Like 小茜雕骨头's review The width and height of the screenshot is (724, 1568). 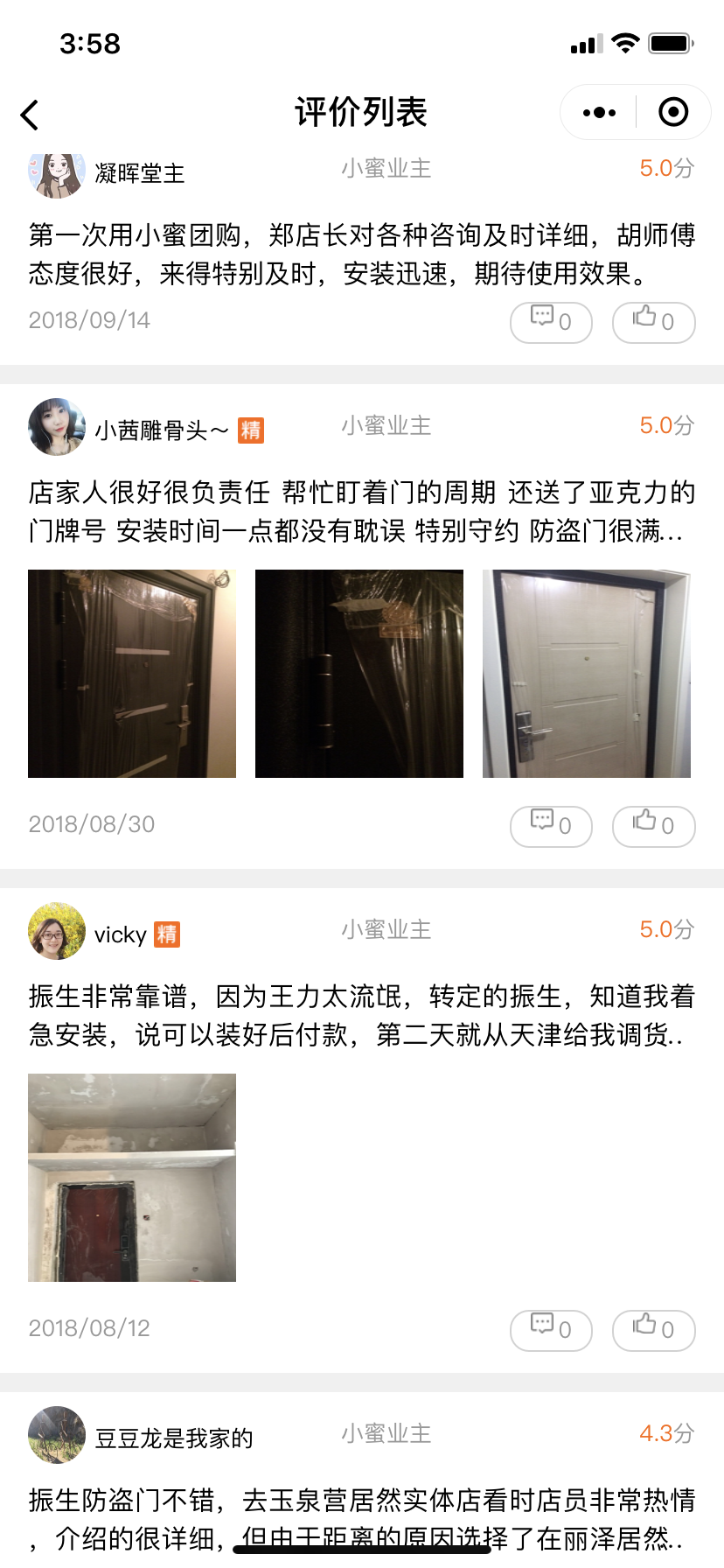653,826
